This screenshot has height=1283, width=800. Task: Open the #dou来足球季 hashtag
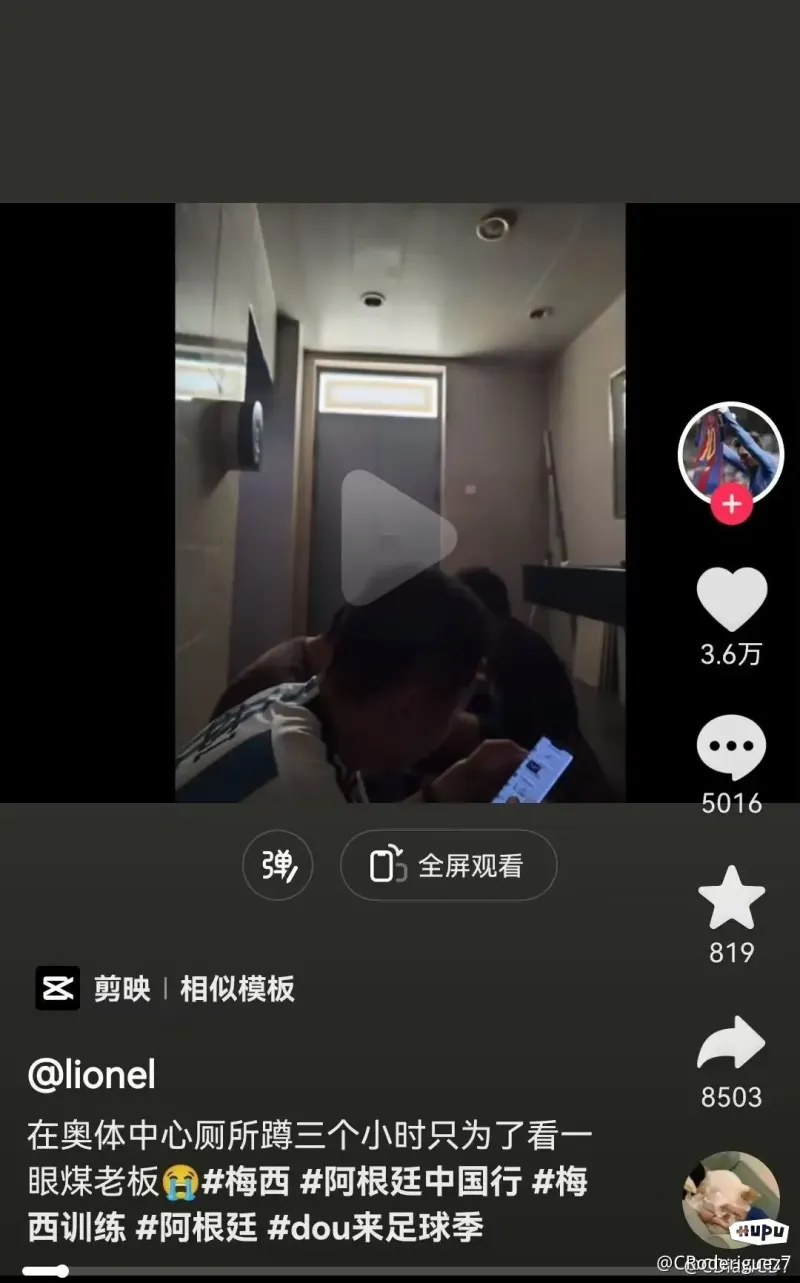click(376, 1227)
